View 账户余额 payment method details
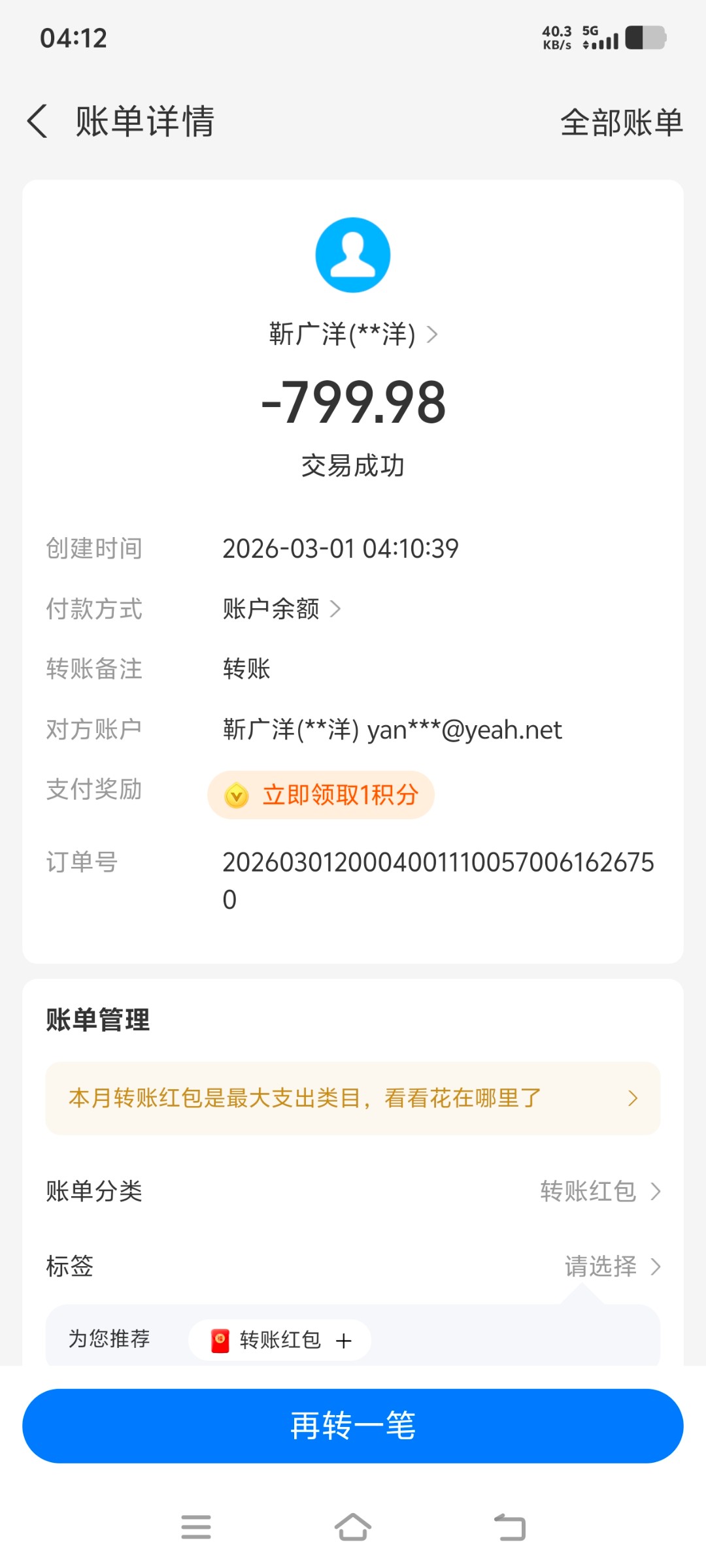The image size is (706, 1568). [281, 609]
